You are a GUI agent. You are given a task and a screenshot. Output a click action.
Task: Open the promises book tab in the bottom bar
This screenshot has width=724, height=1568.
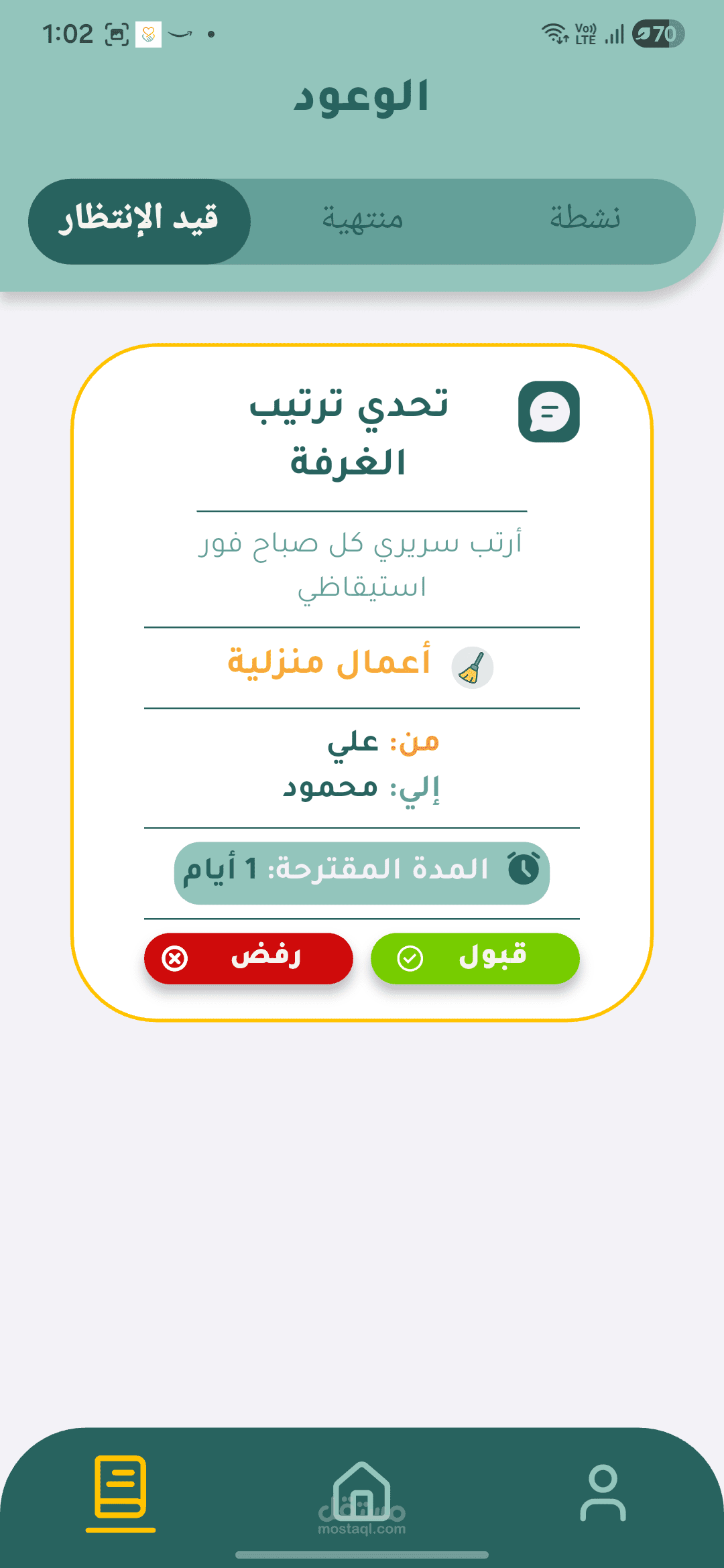click(x=121, y=1489)
